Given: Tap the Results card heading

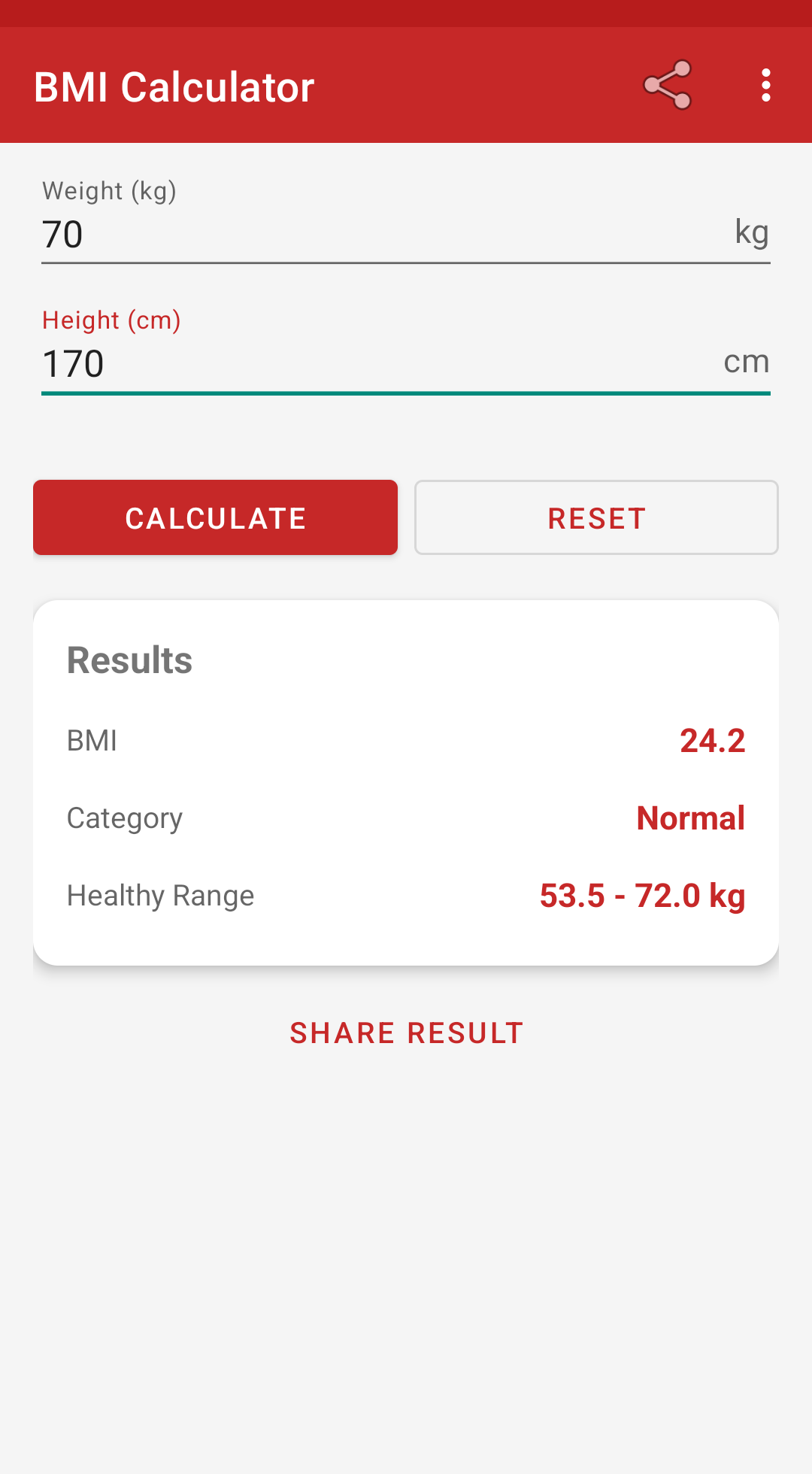Looking at the screenshot, I should (129, 660).
